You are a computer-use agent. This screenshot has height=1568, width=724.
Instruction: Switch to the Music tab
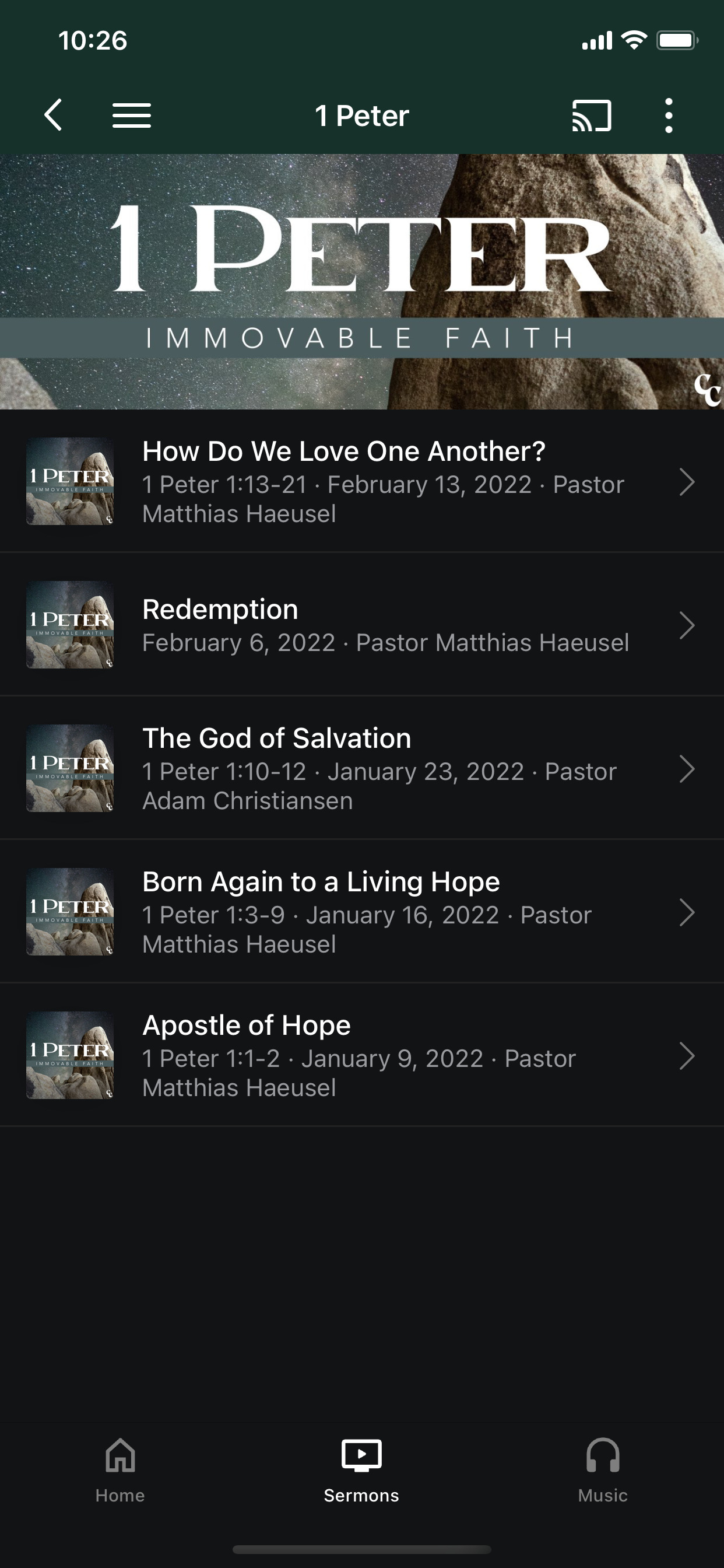[603, 1470]
